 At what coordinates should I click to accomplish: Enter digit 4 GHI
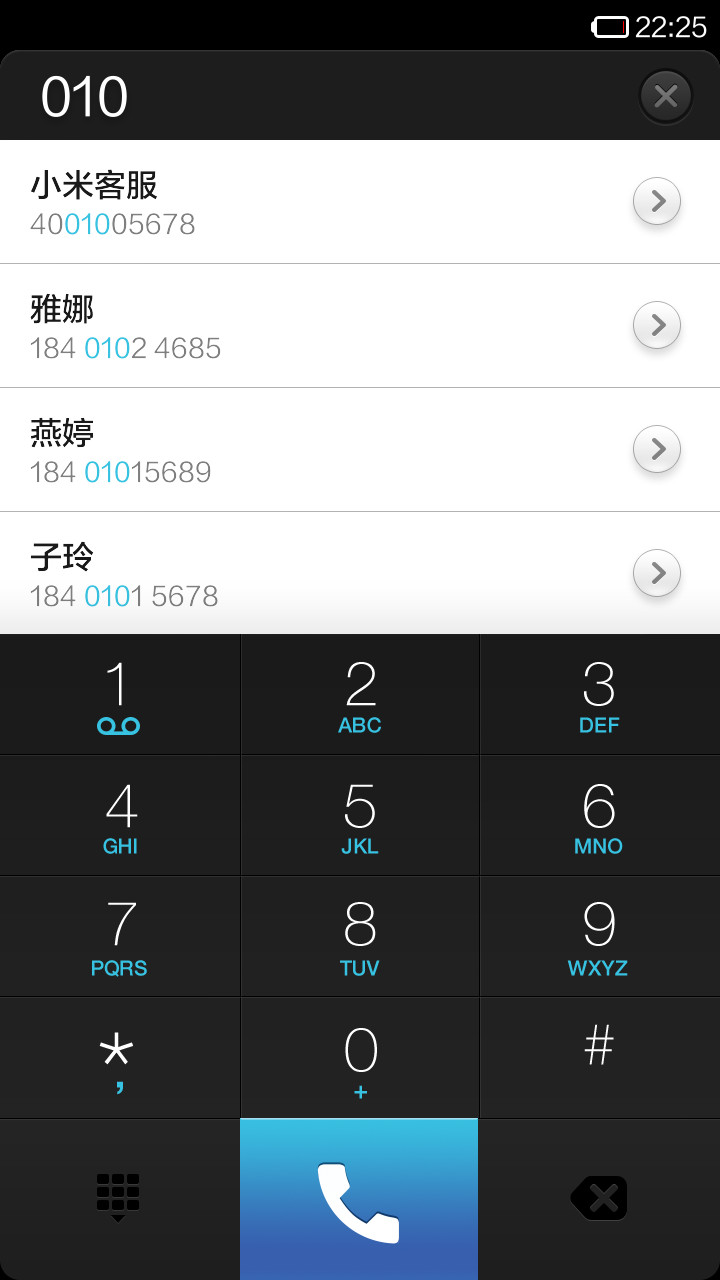click(119, 816)
